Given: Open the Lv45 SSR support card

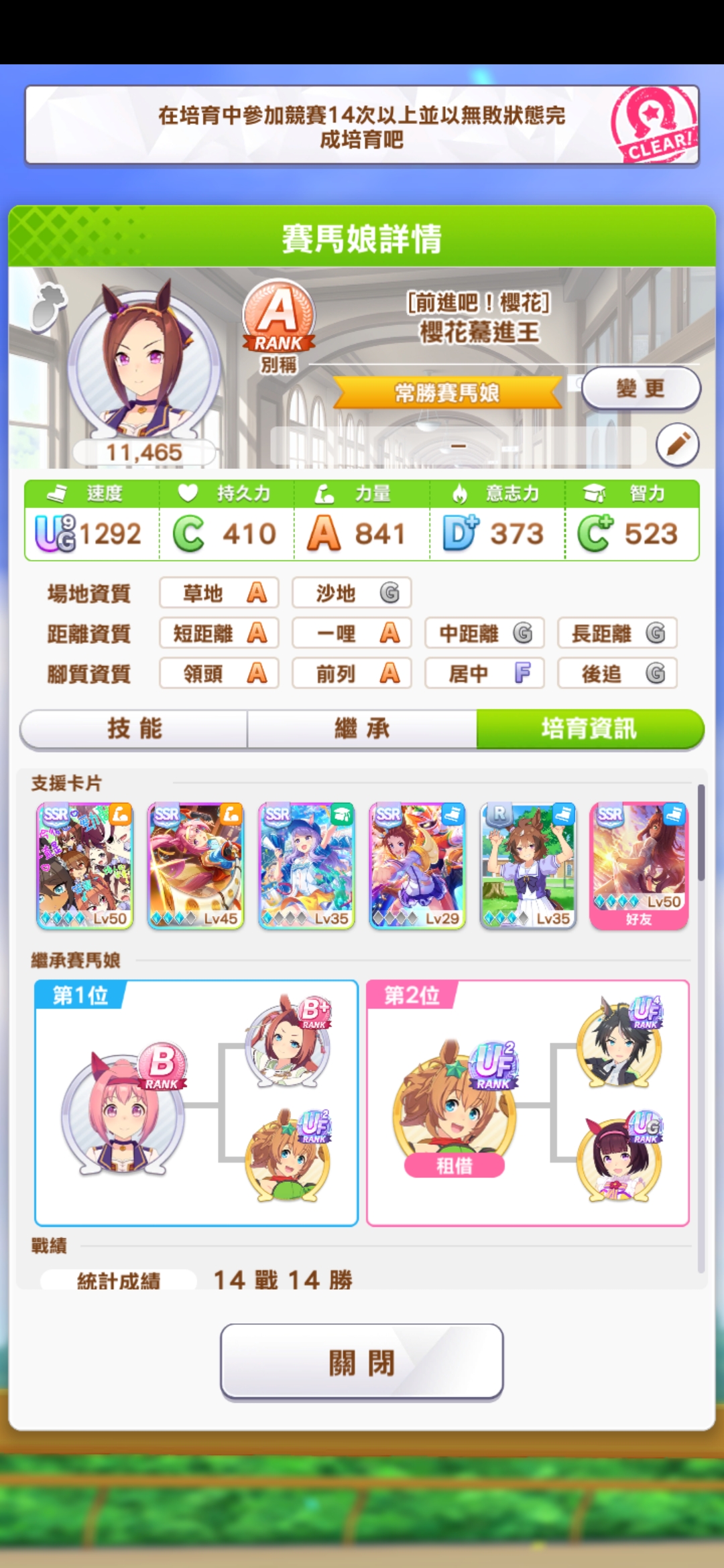Looking at the screenshot, I should coord(196,864).
